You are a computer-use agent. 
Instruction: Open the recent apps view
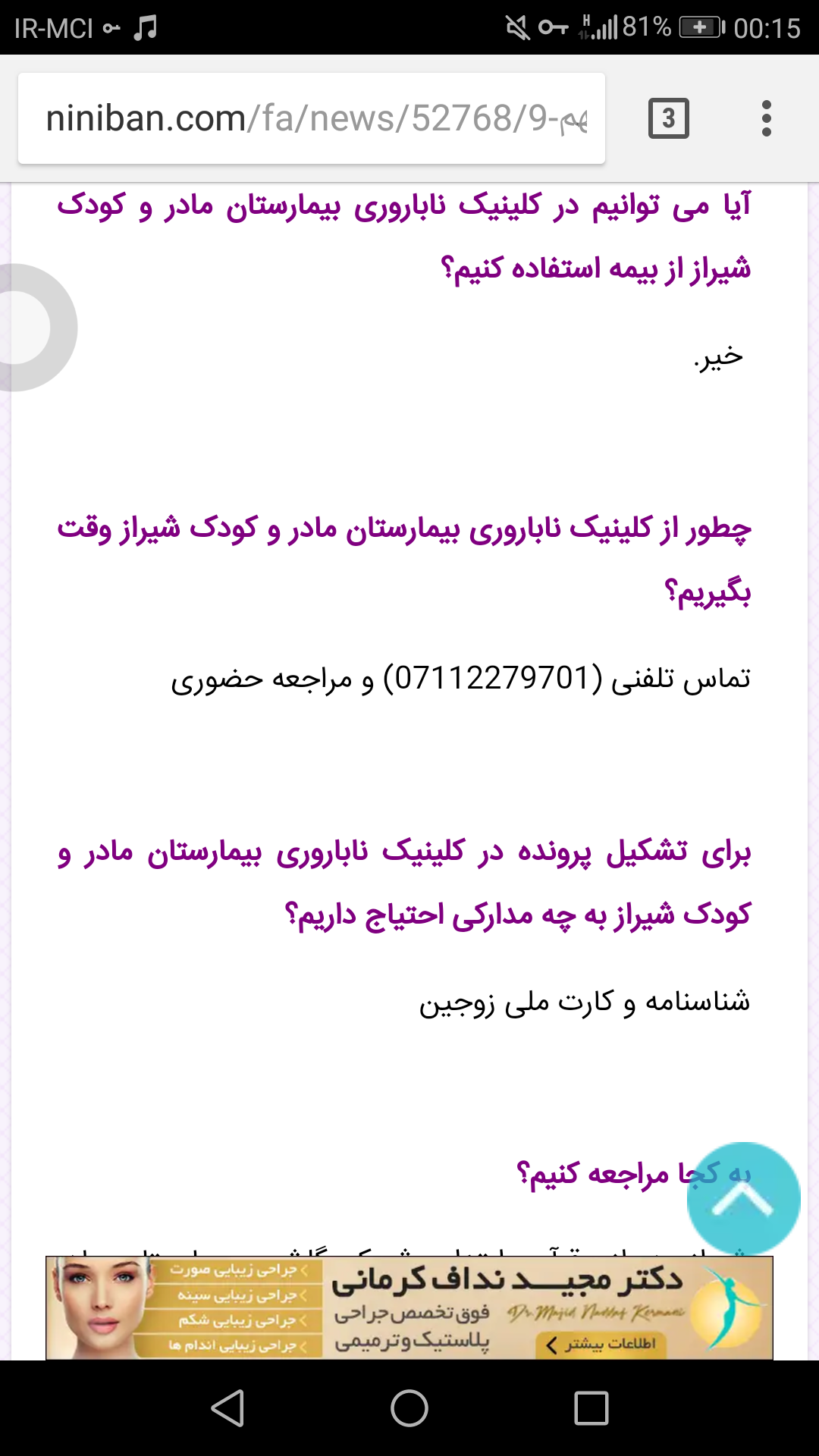[591, 1408]
